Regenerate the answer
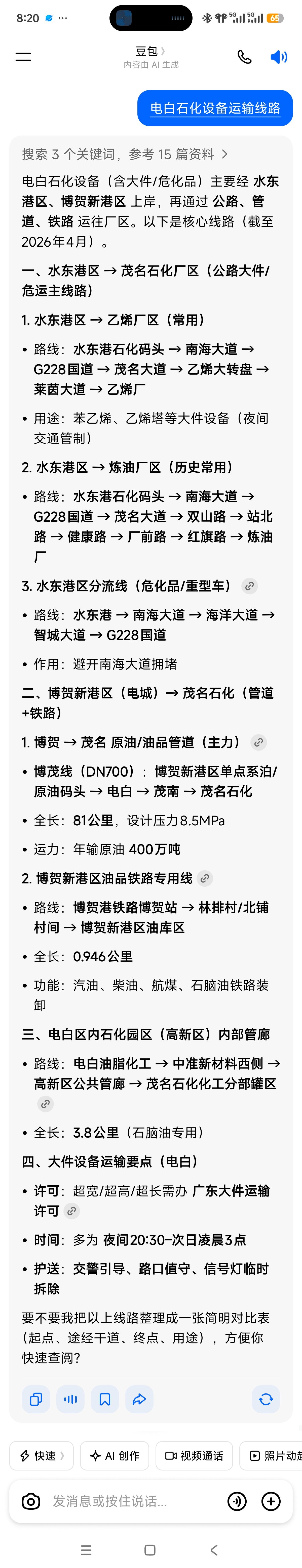 (x=266, y=1399)
